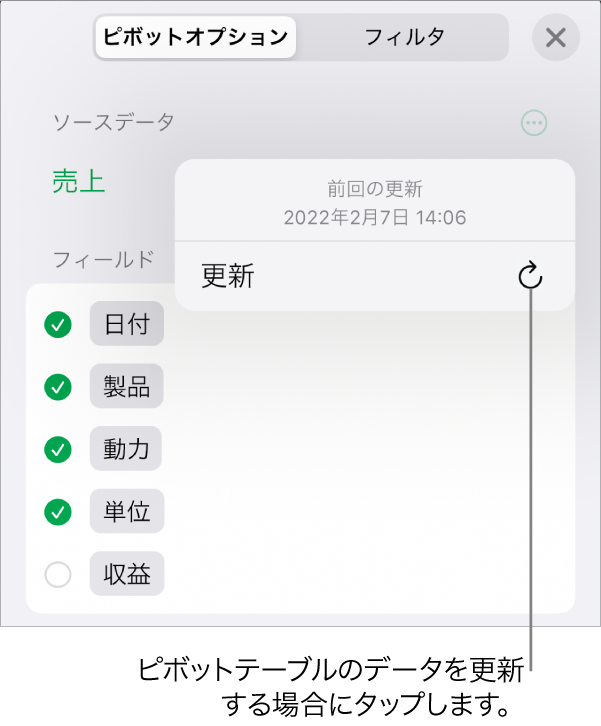Image resolution: width=601 pixels, height=726 pixels.
Task: Select the ピボットオプション tab
Action: point(196,38)
